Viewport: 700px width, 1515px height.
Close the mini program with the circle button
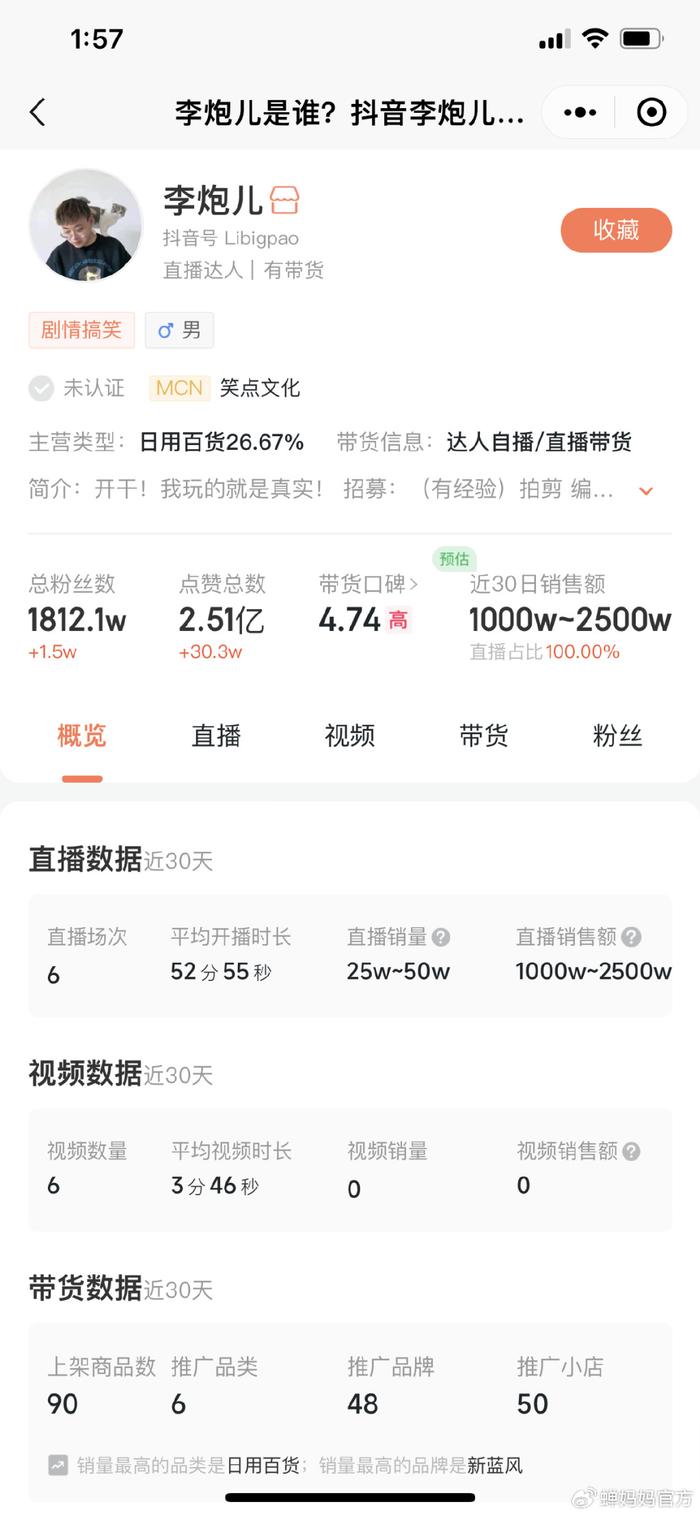(651, 112)
